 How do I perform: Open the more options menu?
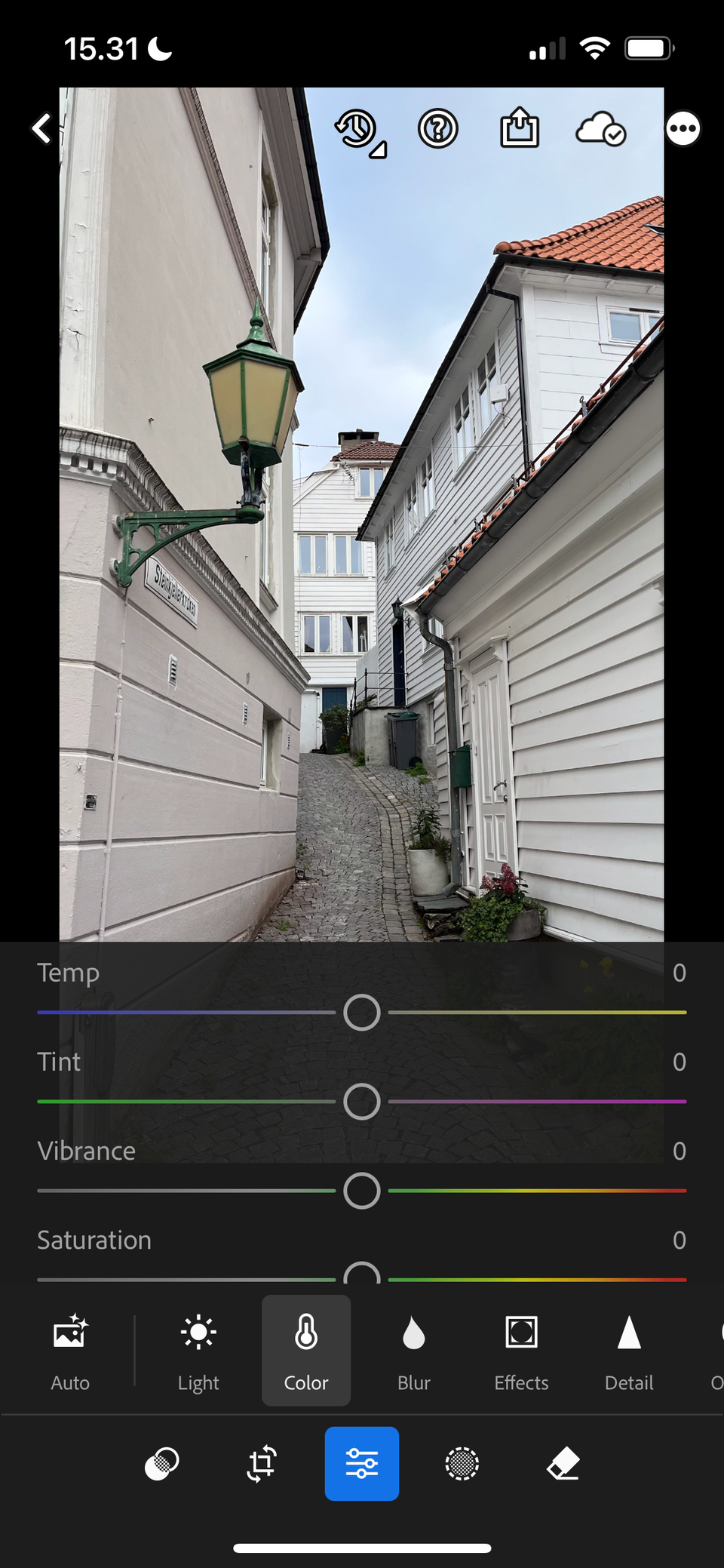coord(683,128)
